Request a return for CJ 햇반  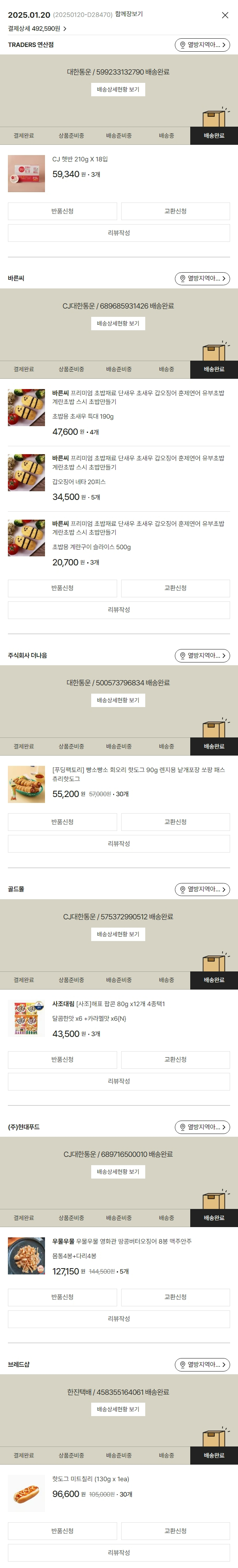[x=62, y=211]
